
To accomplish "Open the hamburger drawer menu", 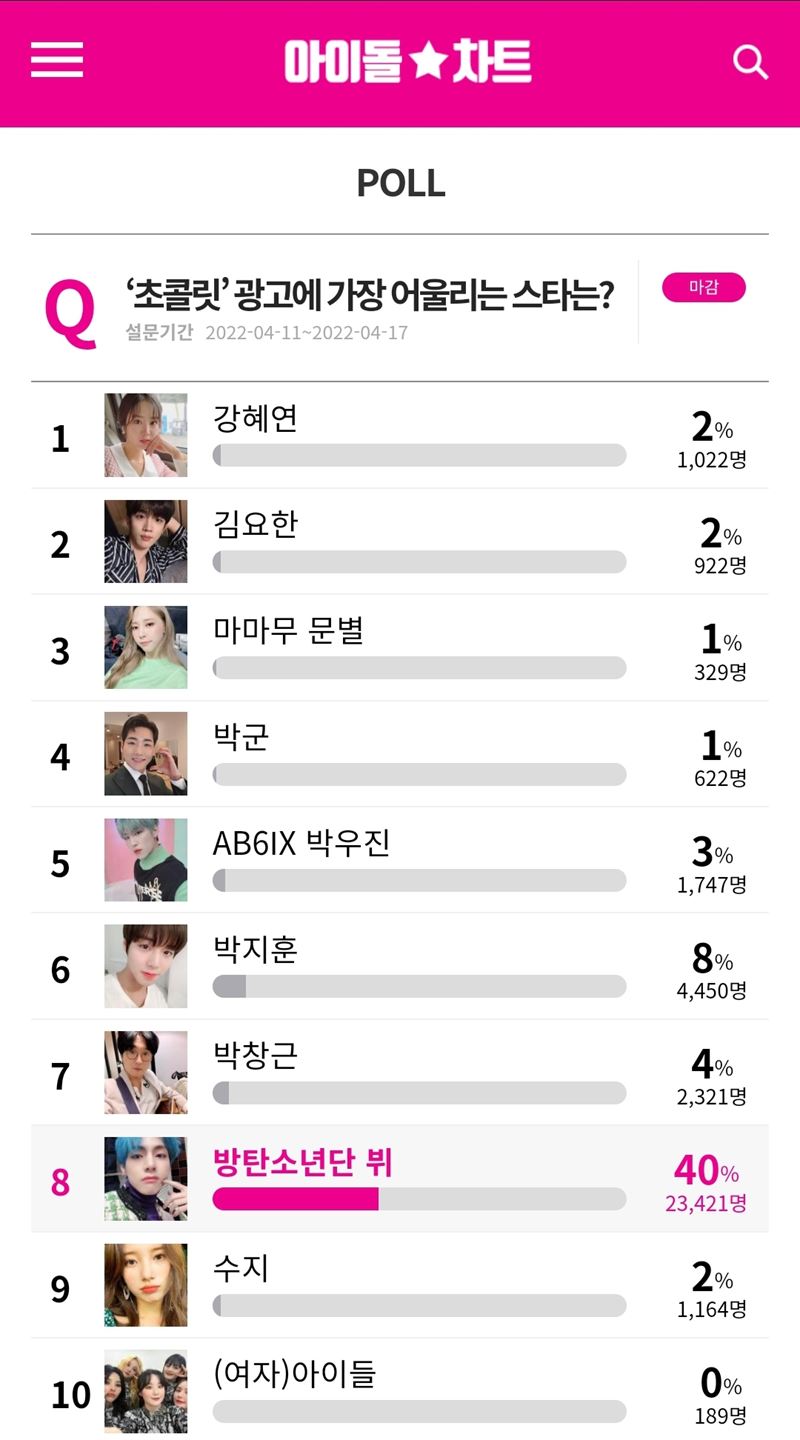I will tap(57, 60).
